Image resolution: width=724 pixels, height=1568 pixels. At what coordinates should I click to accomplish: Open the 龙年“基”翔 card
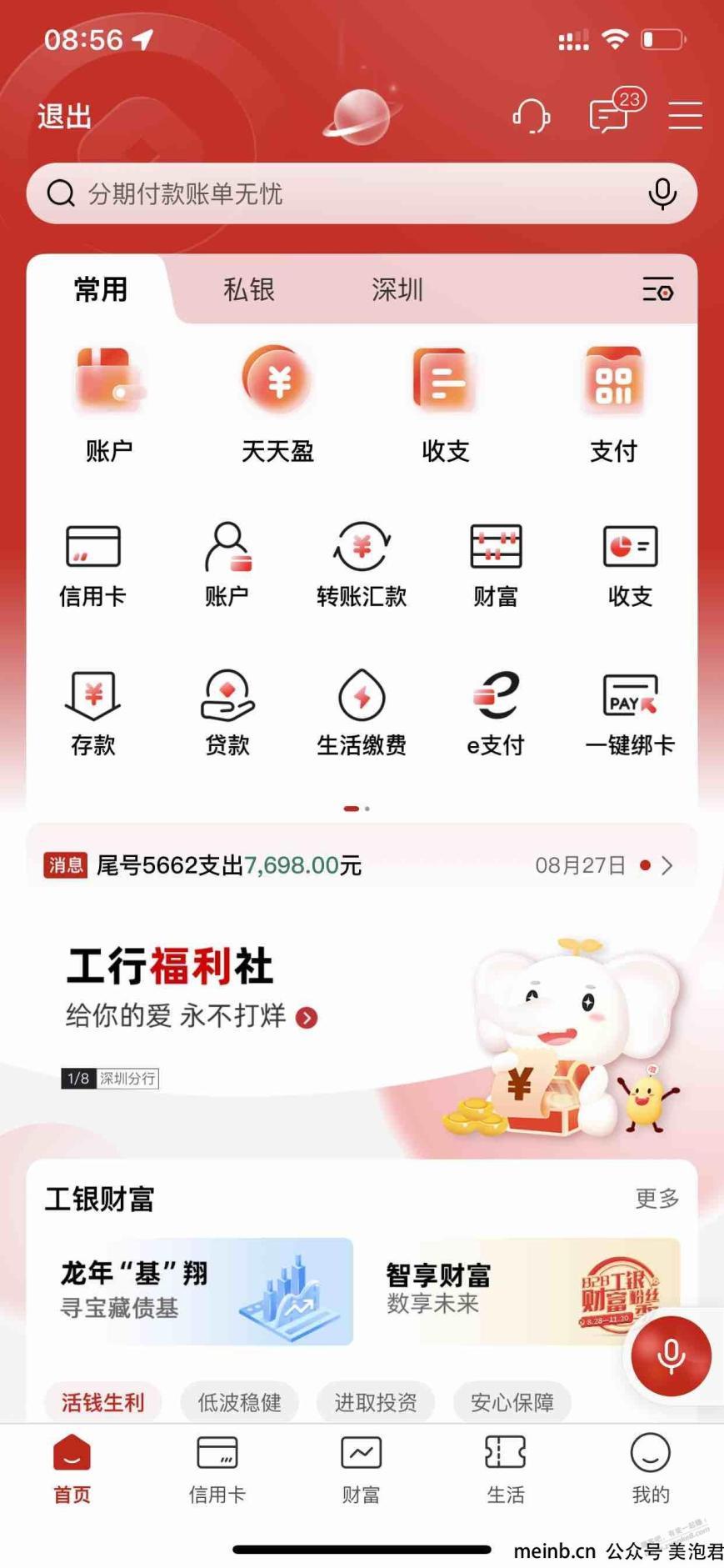coord(200,1290)
